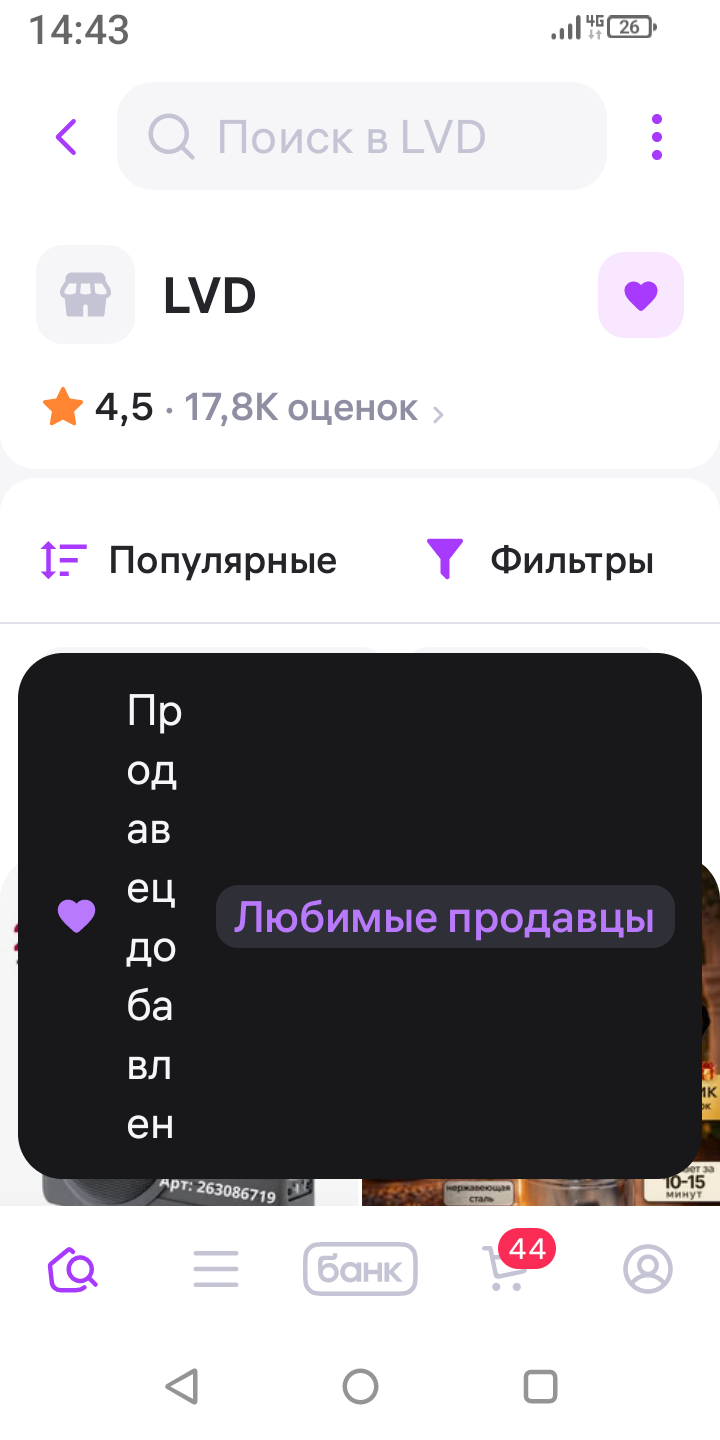Open the Фильтры panel
The width and height of the screenshot is (720, 1440).
[541, 560]
